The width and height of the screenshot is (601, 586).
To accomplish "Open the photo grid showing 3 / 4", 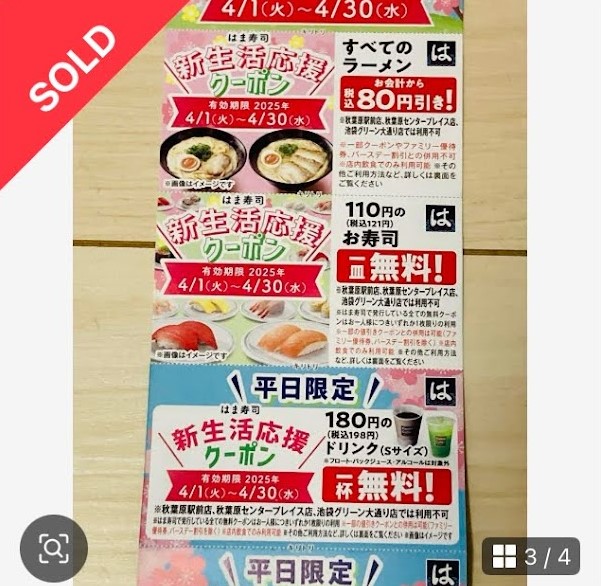I will (x=533, y=556).
